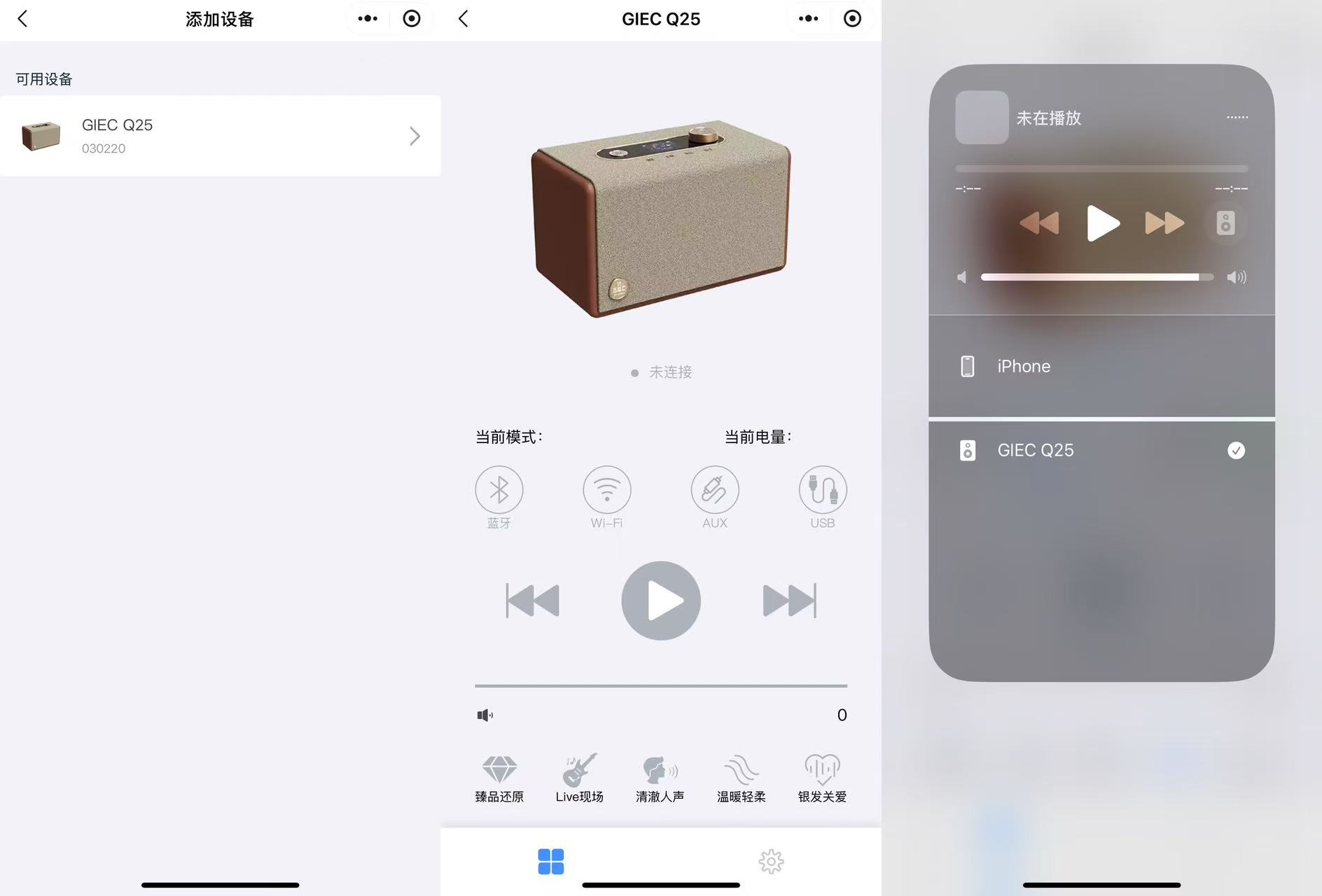Open the more menu on GIEC Q25 page

808,19
